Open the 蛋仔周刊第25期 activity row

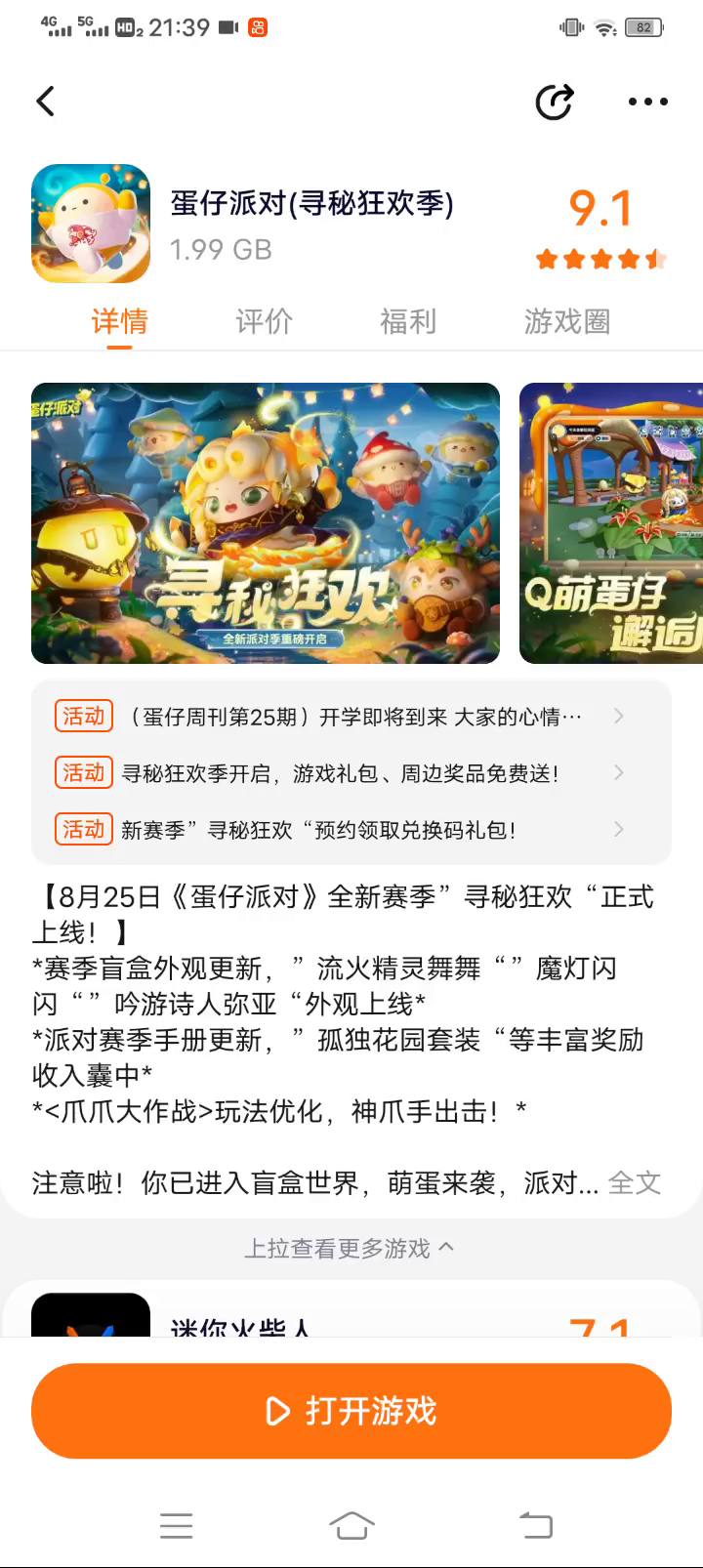pyautogui.click(x=351, y=717)
